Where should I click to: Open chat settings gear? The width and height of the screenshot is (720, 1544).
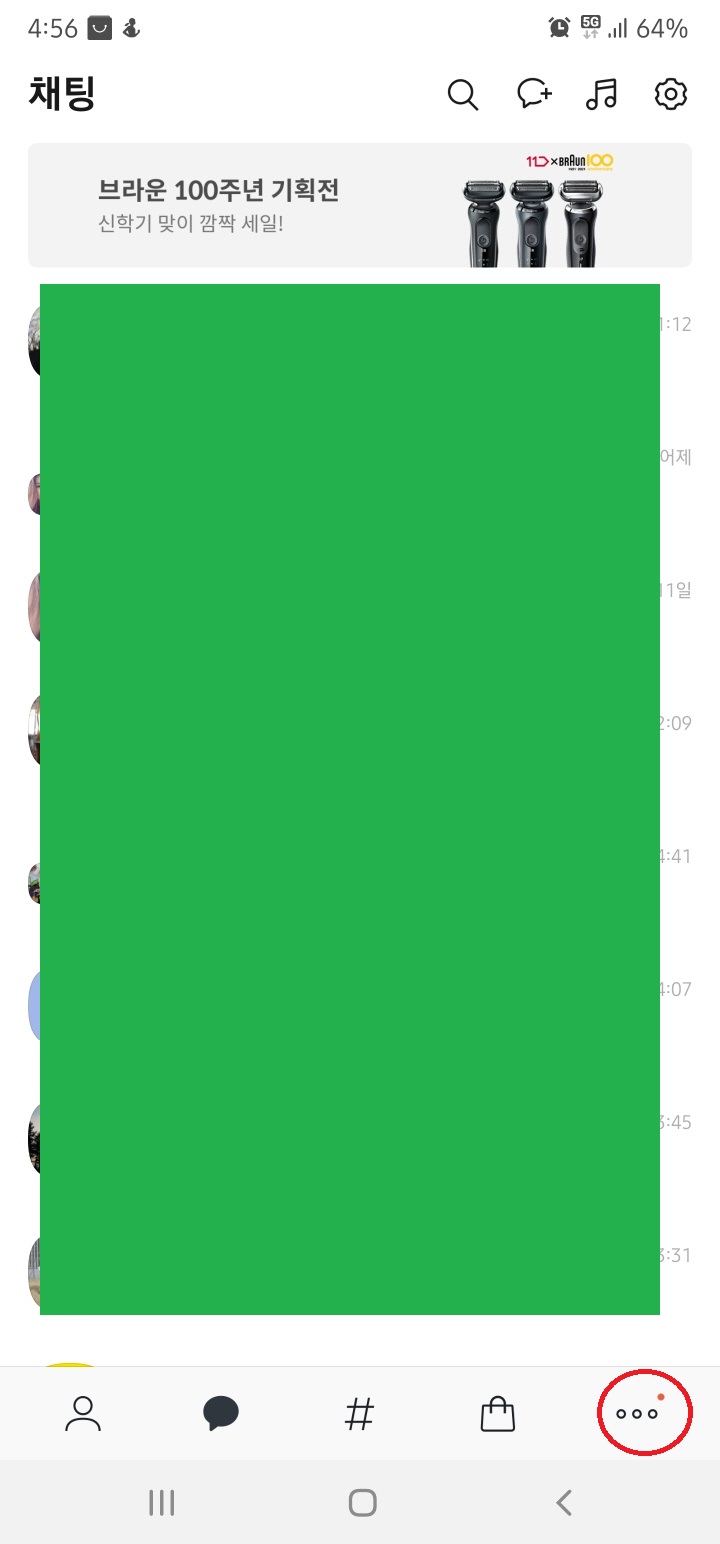[670, 94]
